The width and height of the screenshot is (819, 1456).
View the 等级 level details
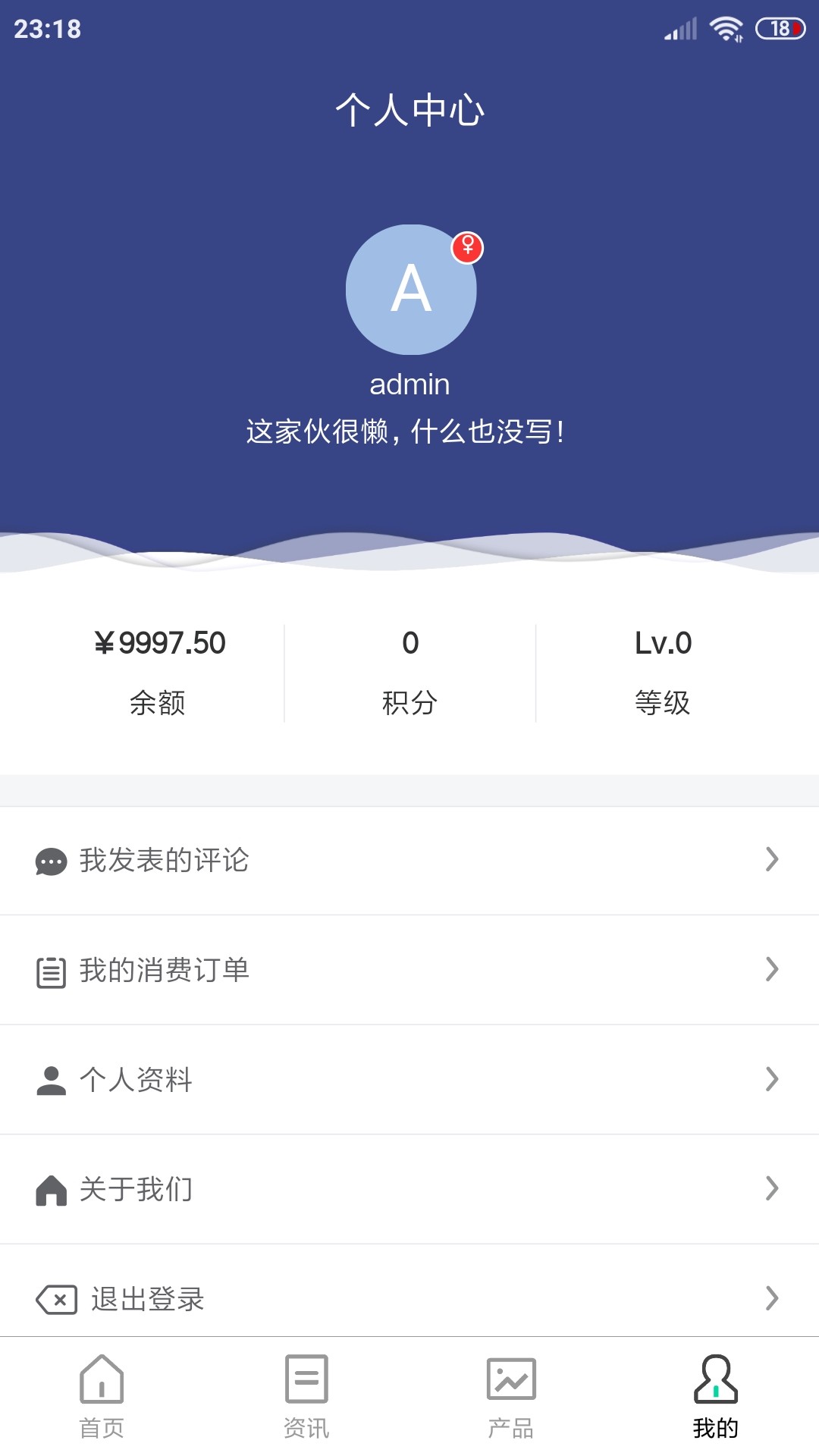[663, 673]
